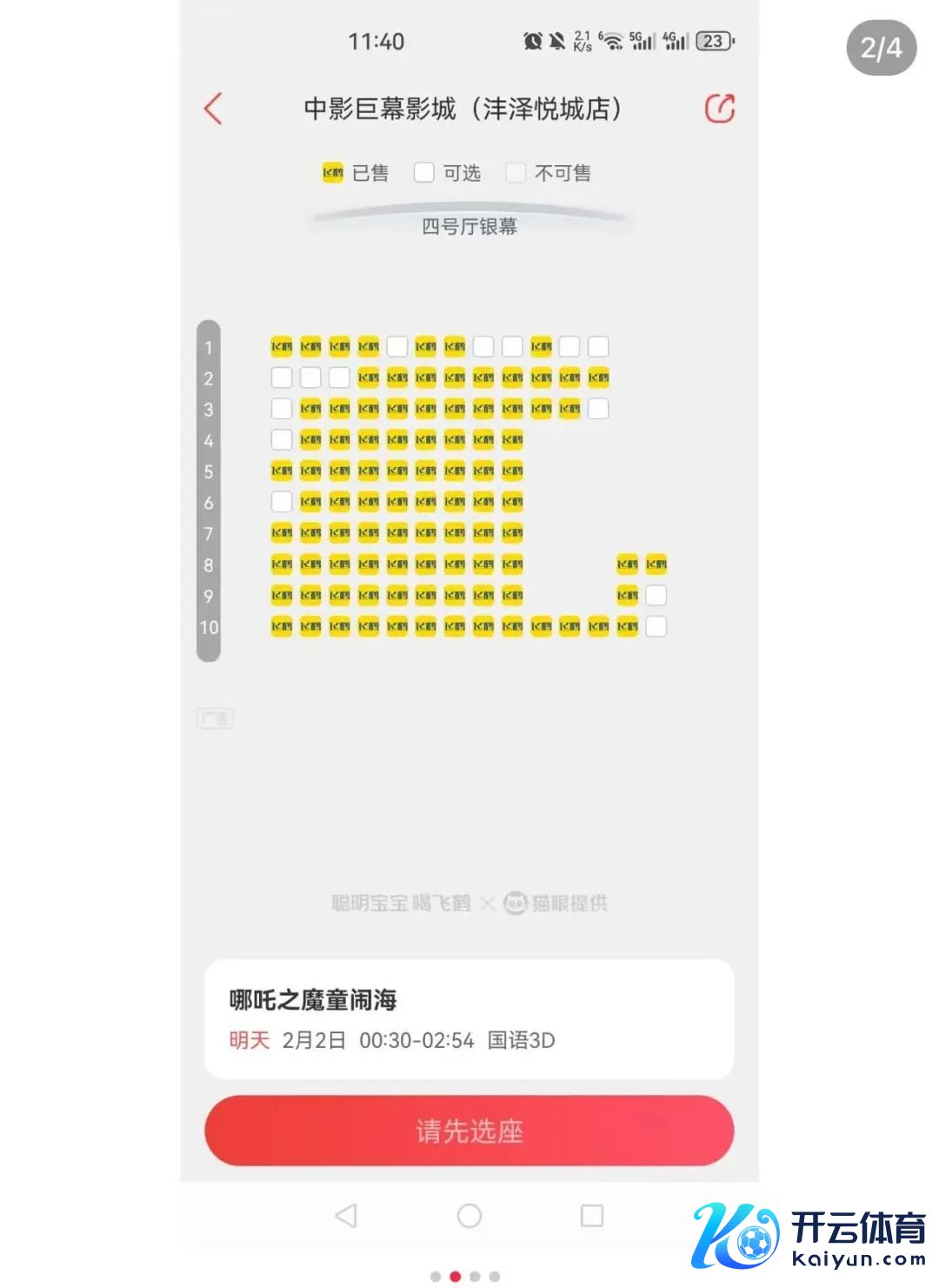Choose the available seat in row 9
Image resolution: width=939 pixels, height=1288 pixels.
[x=656, y=595]
